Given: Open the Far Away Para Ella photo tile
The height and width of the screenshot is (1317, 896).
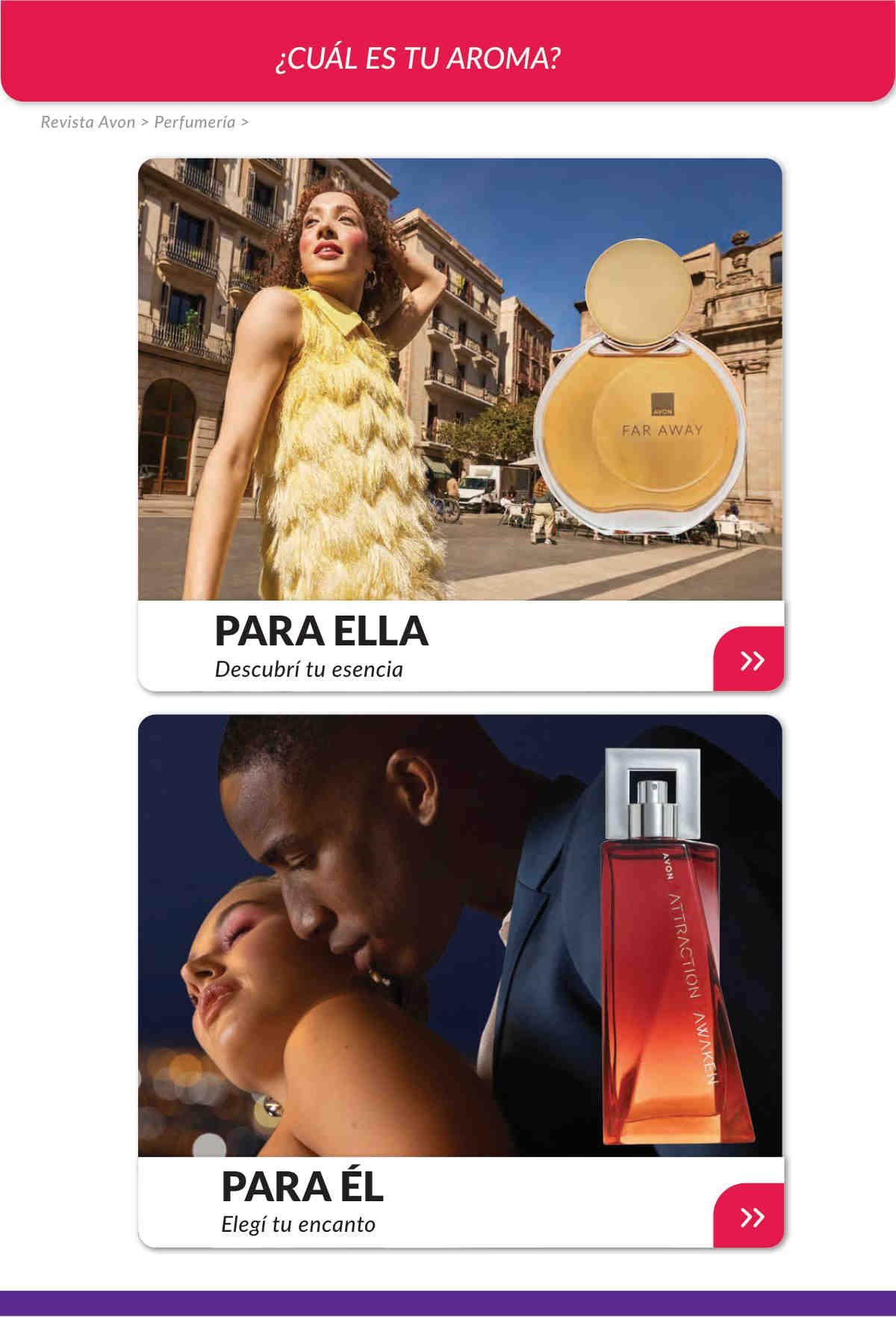Looking at the screenshot, I should (x=460, y=379).
